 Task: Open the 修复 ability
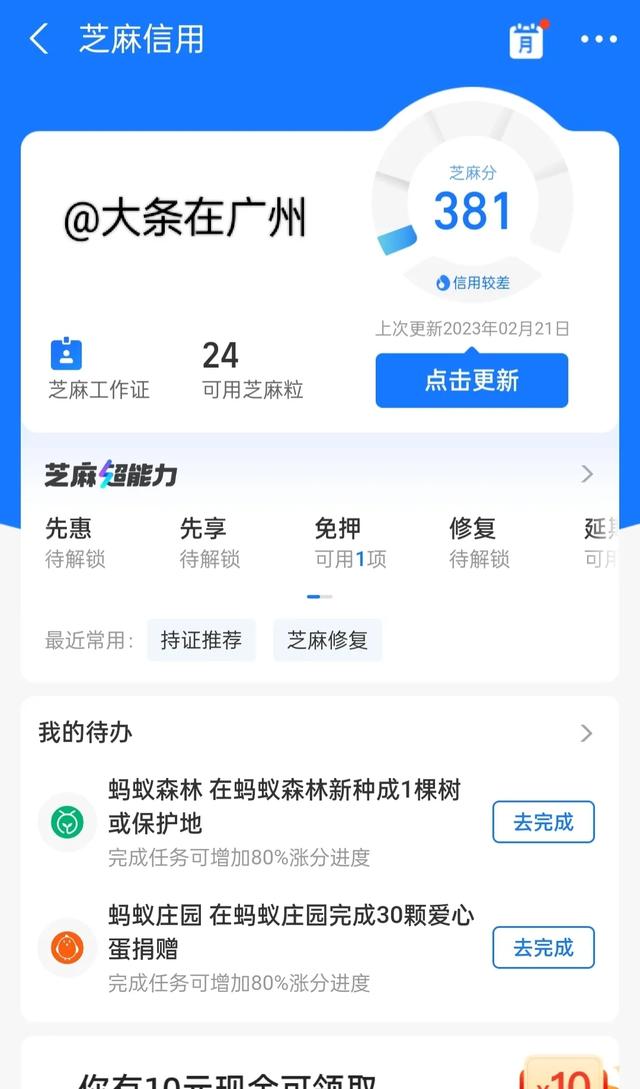[x=479, y=542]
